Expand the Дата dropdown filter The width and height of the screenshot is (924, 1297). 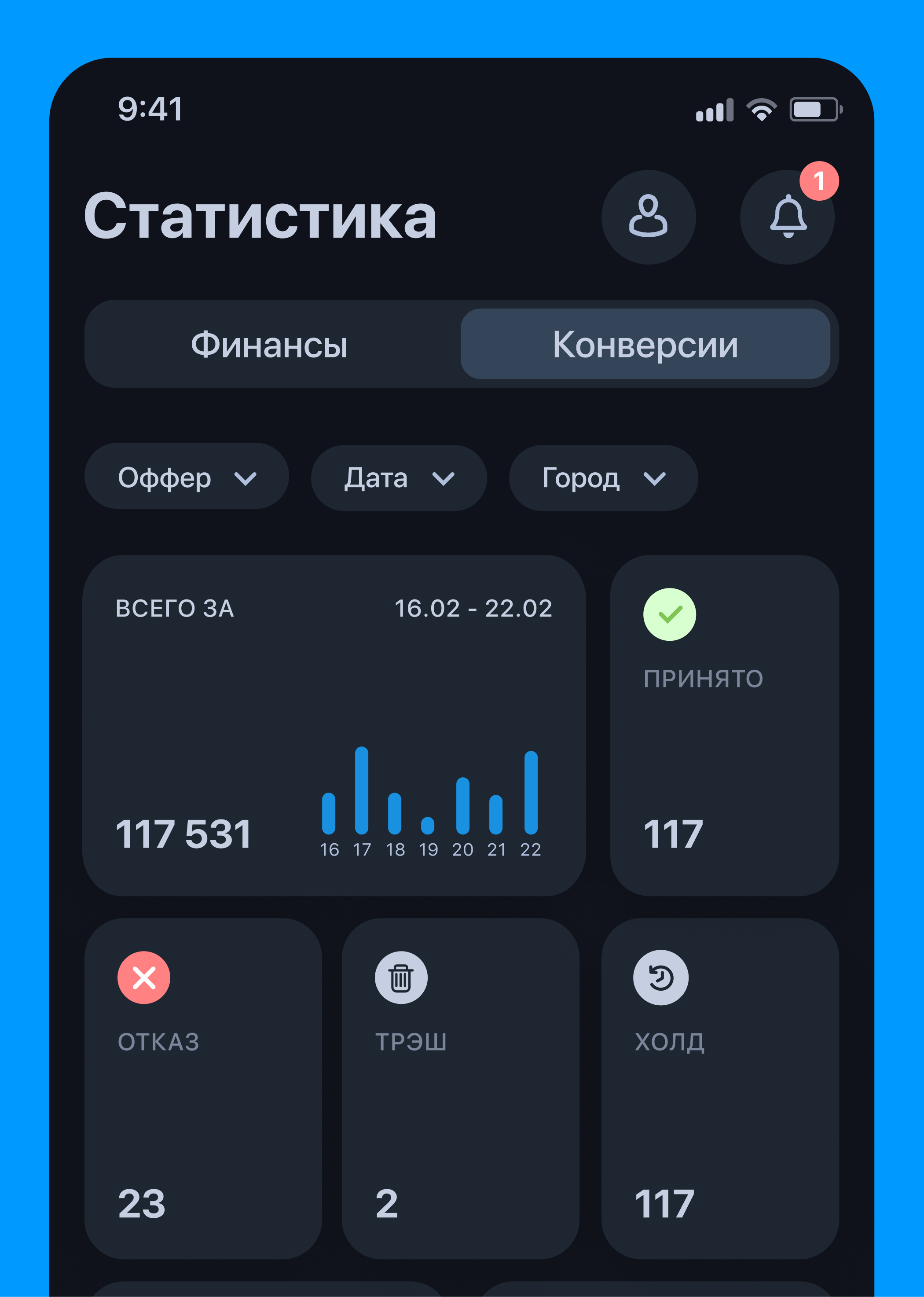pos(398,478)
